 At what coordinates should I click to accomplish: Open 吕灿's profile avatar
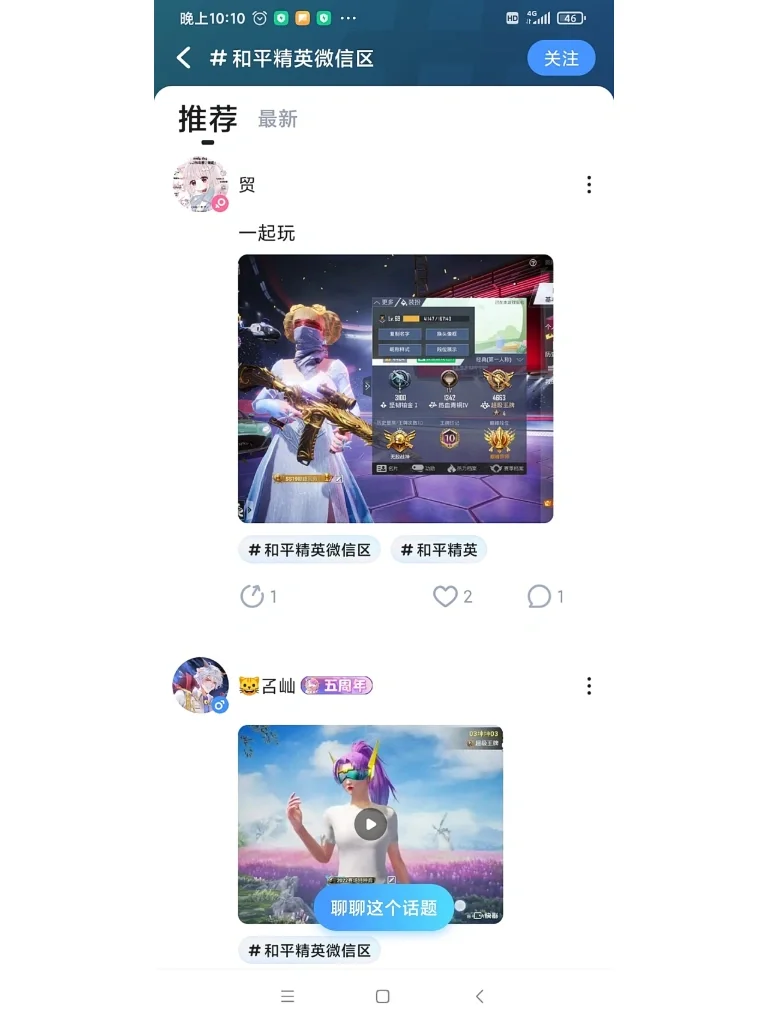tap(200, 685)
